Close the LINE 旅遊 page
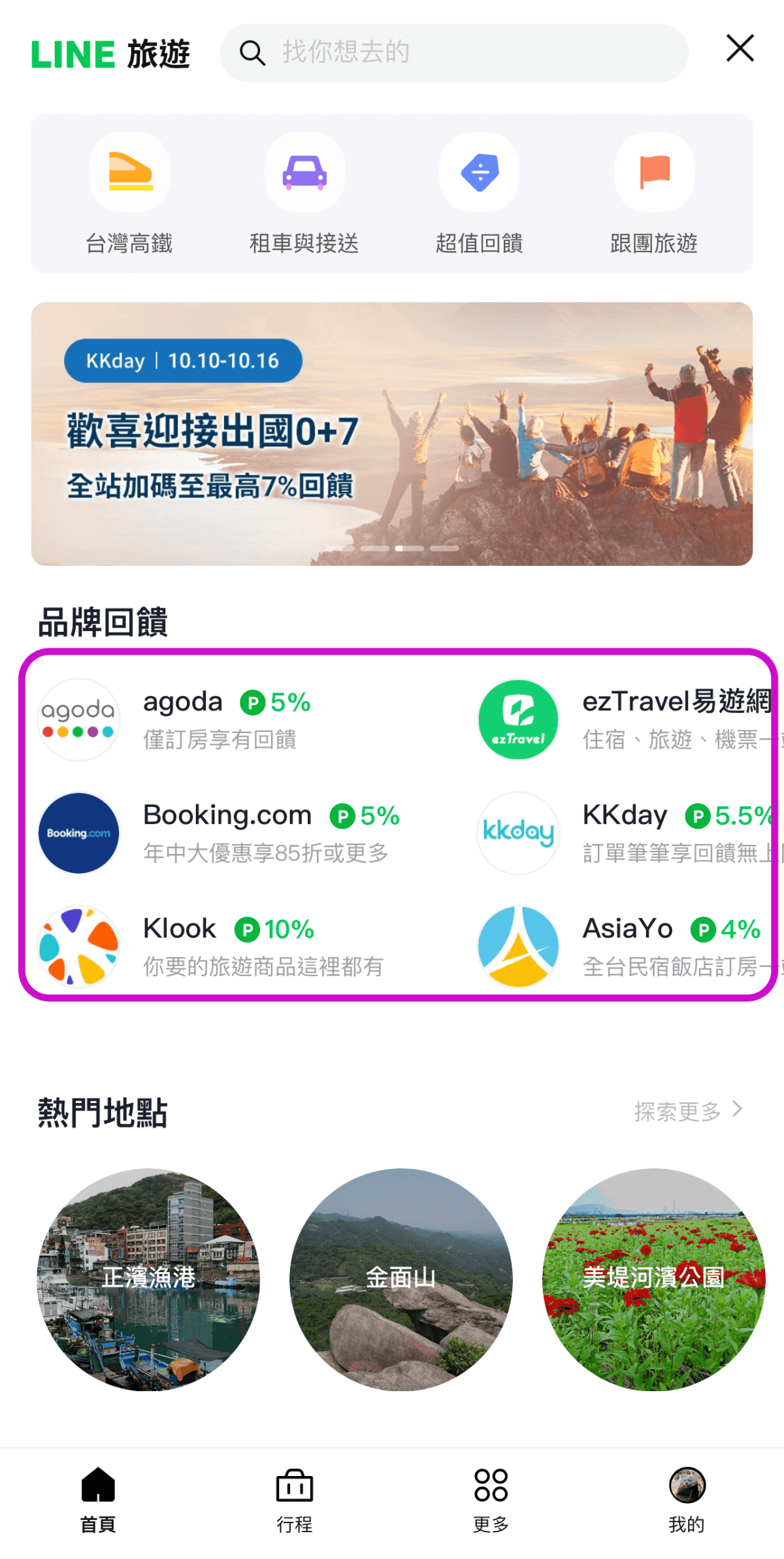Image resolution: width=784 pixels, height=1559 pixels. tap(740, 49)
